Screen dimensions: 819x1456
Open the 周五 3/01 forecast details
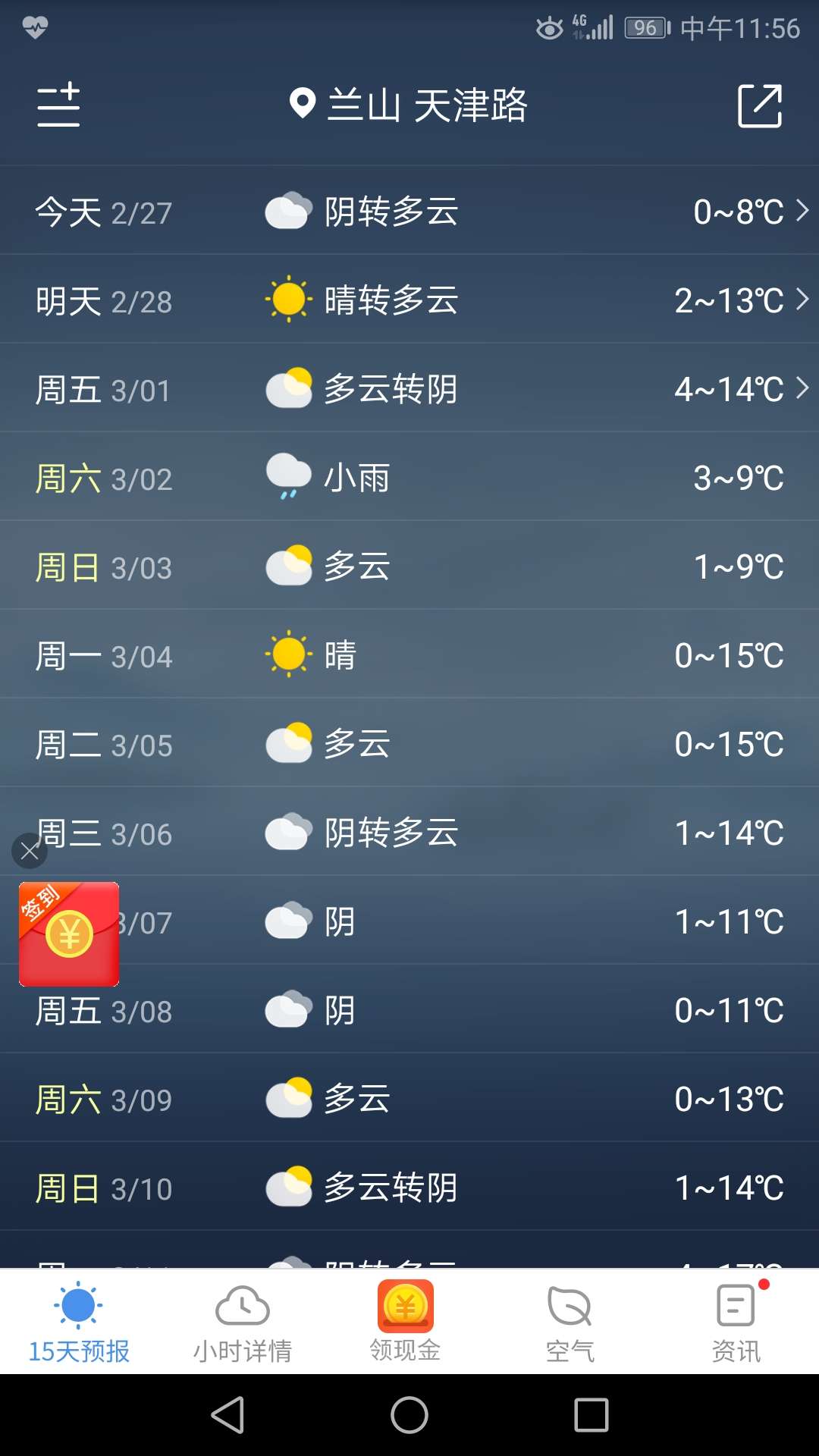tap(409, 389)
